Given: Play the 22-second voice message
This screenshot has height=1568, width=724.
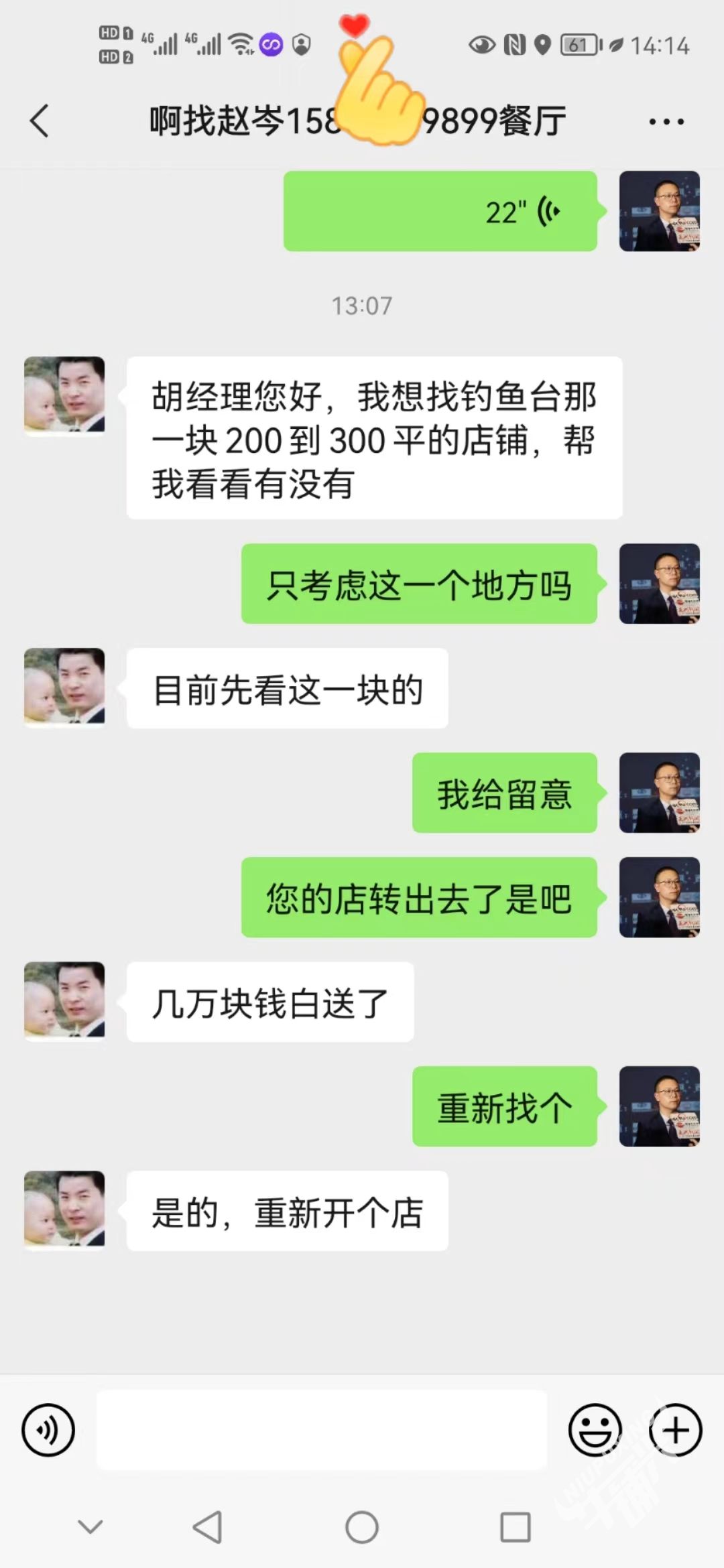Looking at the screenshot, I should tap(440, 212).
